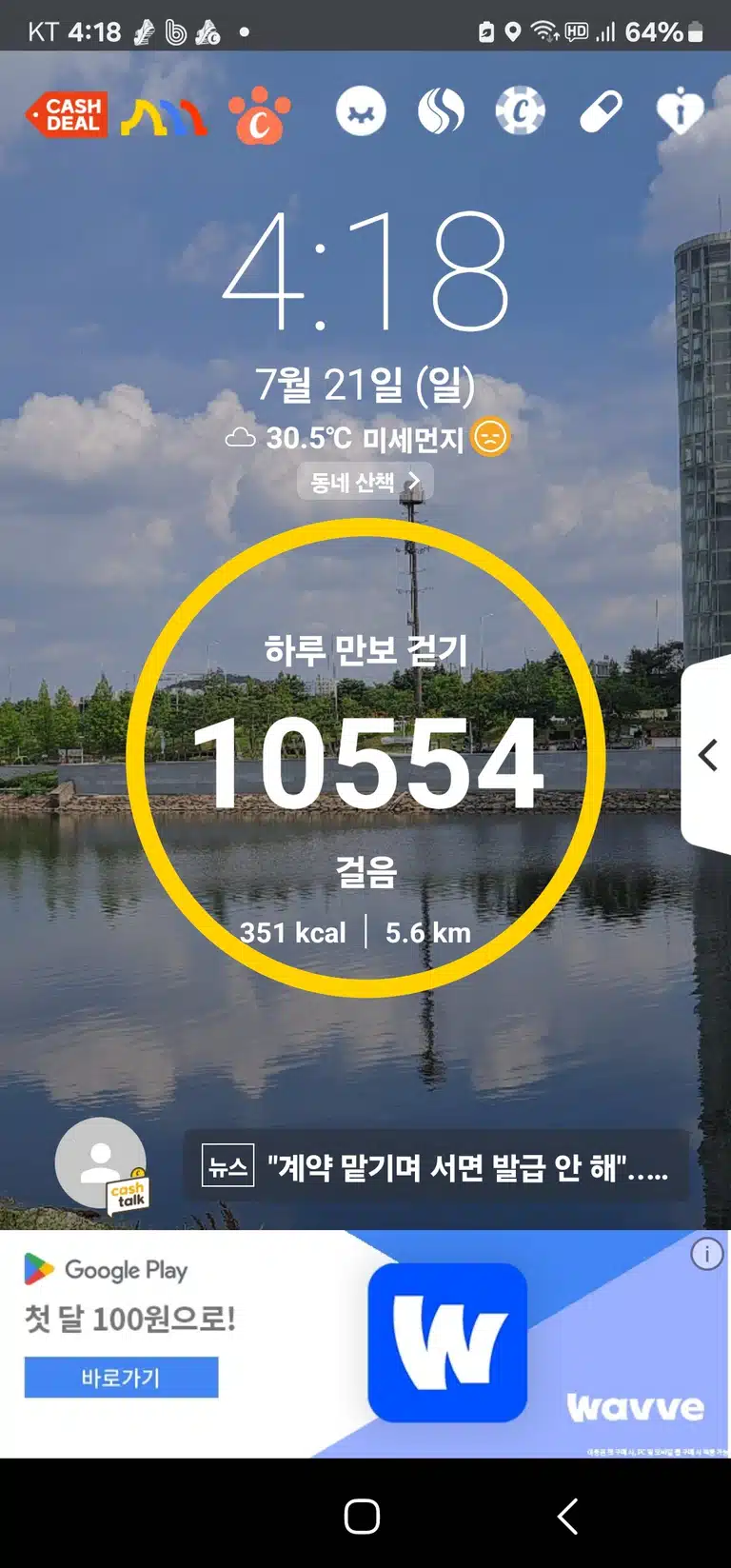Open Cash Talk profile avatar
The image size is (731, 1568).
(102, 1165)
